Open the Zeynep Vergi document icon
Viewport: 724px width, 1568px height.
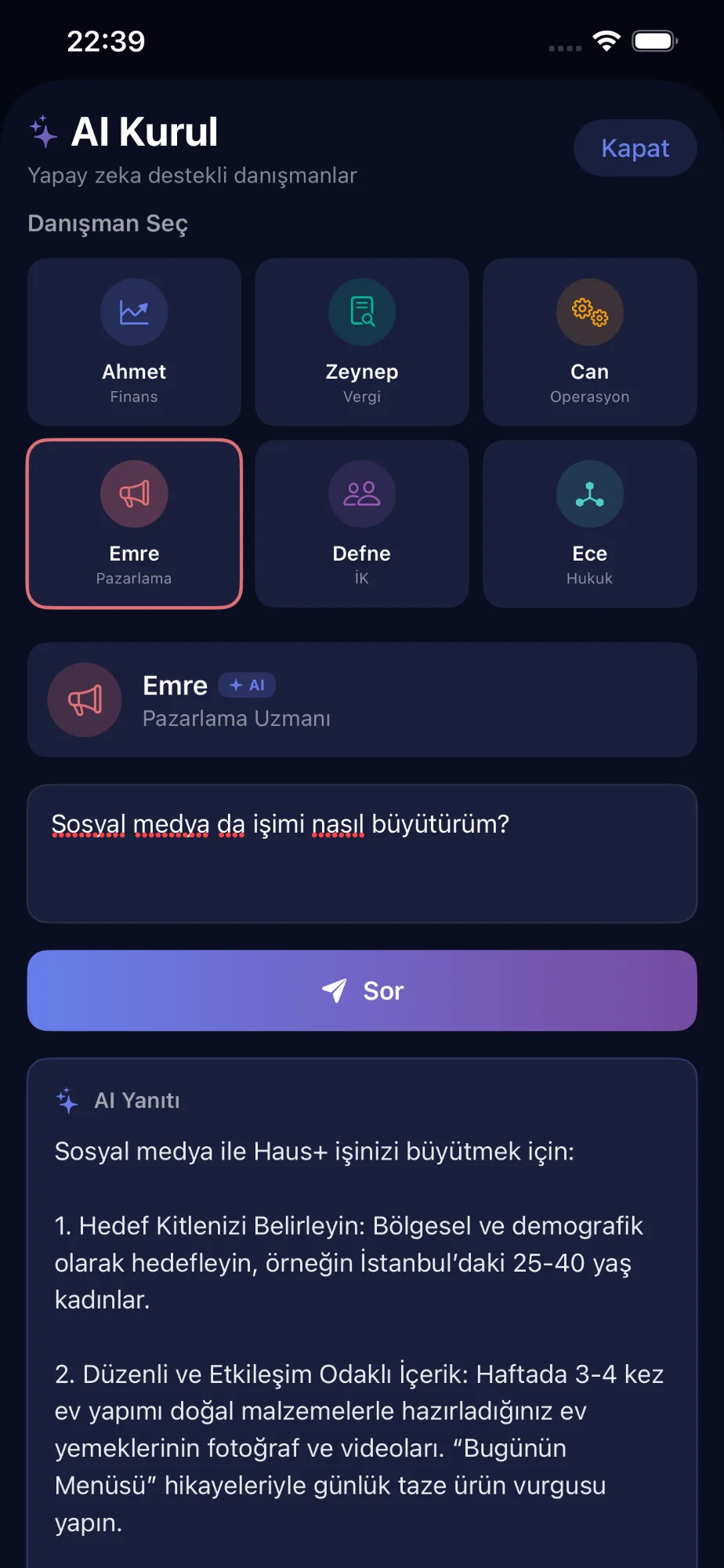click(x=361, y=311)
